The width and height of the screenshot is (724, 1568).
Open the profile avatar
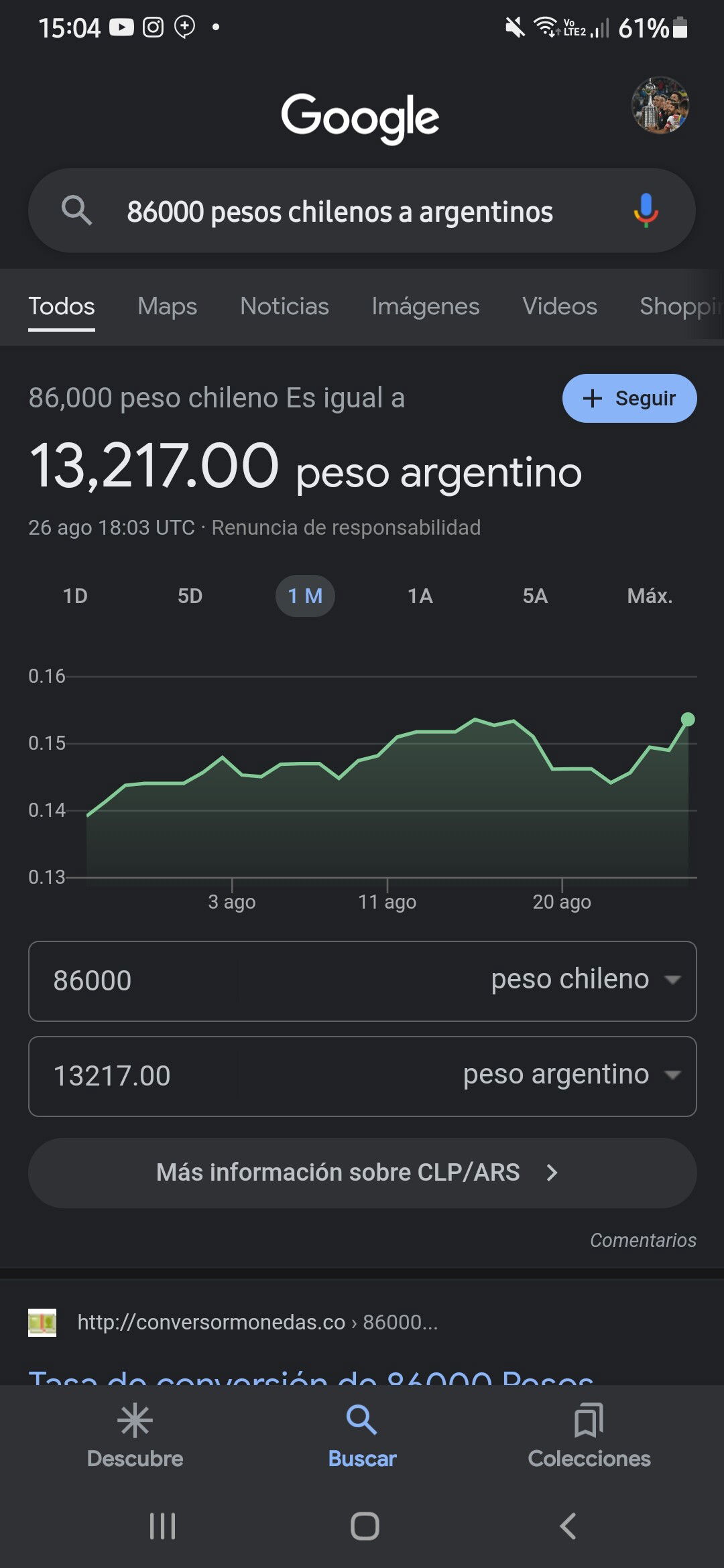(660, 105)
